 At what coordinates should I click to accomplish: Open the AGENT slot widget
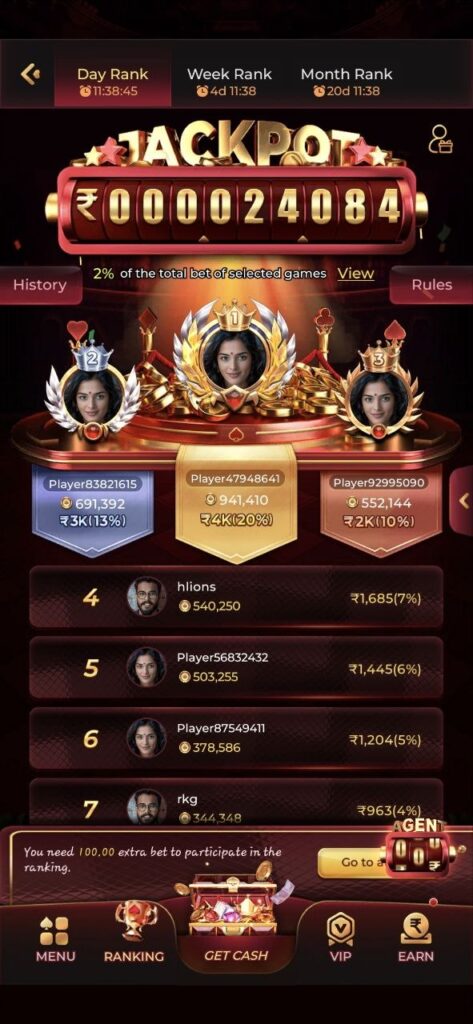coord(418,849)
